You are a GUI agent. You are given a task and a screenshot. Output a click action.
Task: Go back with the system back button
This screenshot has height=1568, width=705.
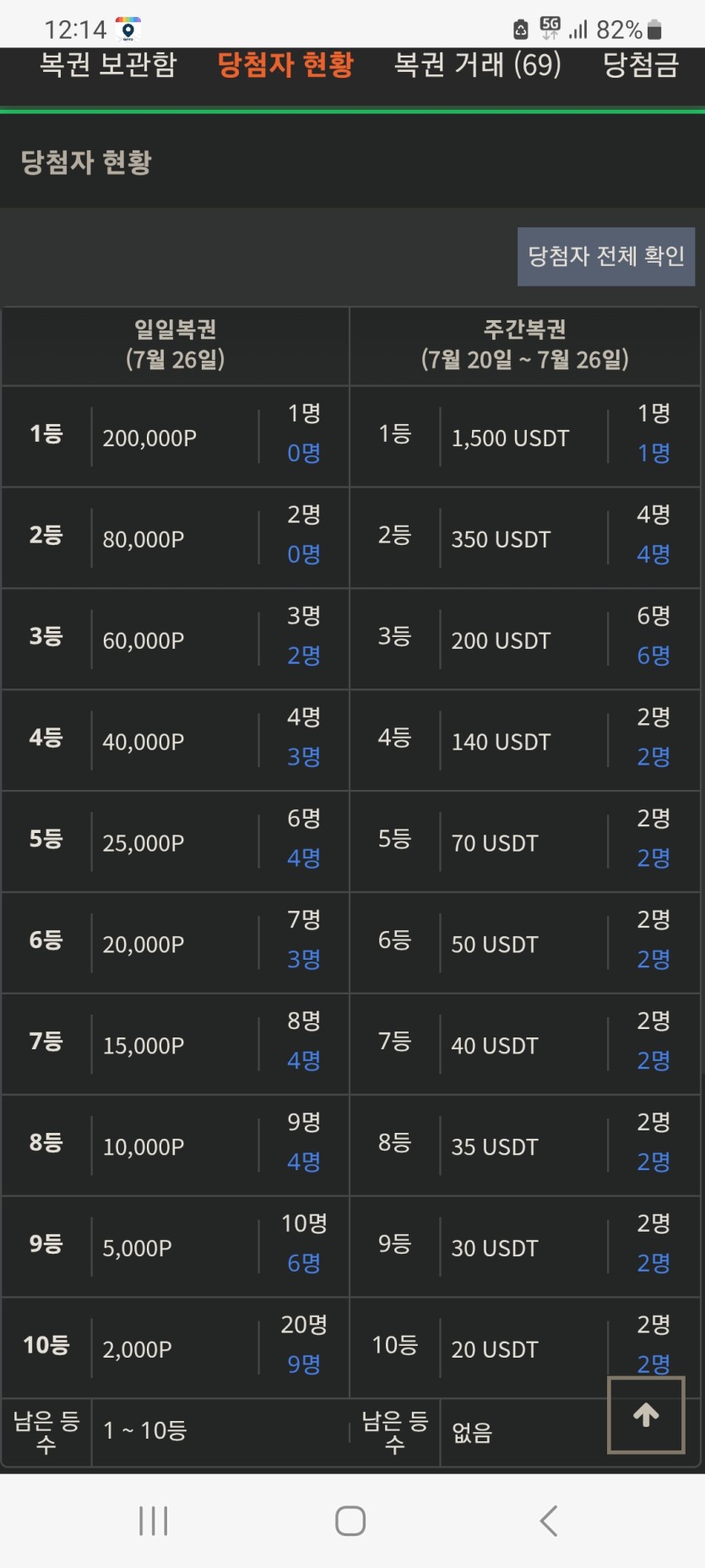point(549,1521)
